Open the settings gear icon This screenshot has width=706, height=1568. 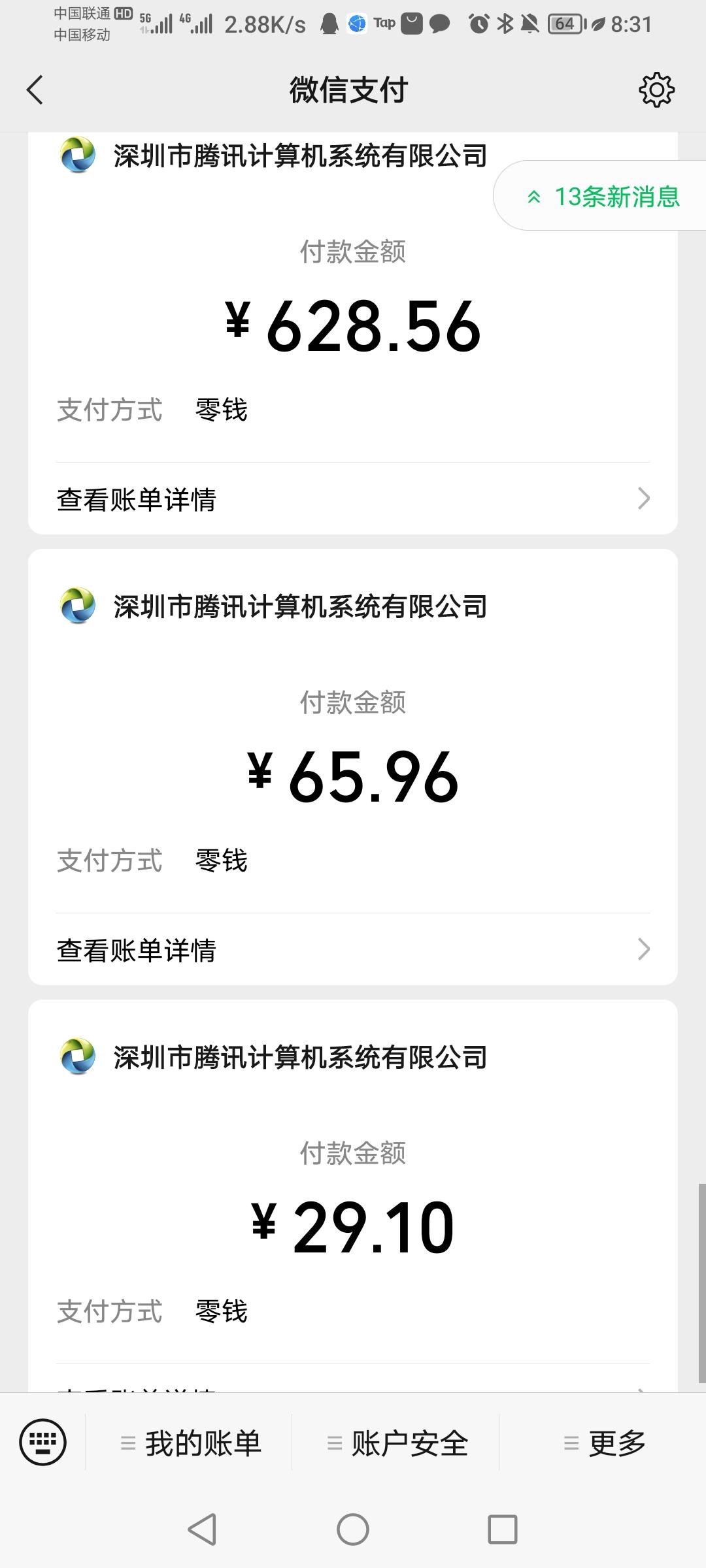[x=656, y=90]
